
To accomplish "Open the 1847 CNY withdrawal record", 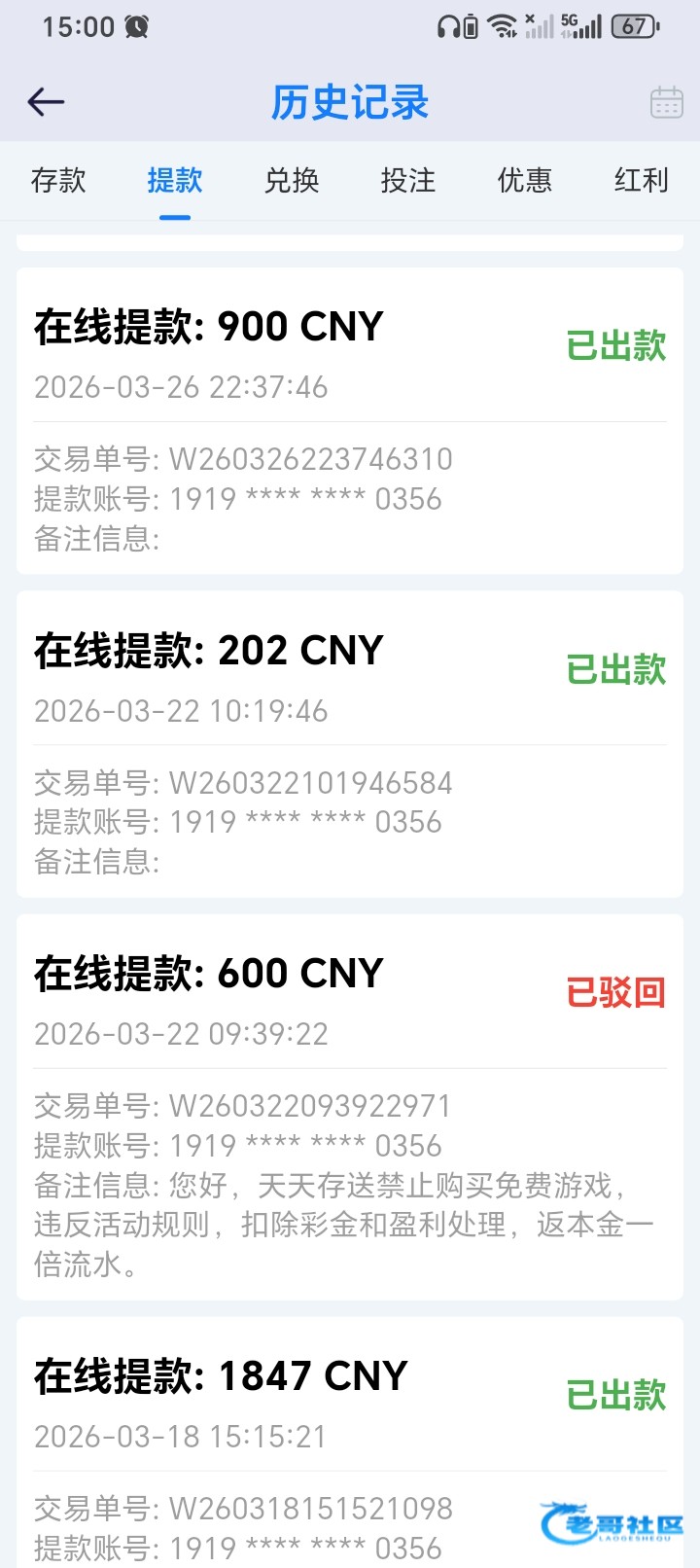I will point(350,1440).
